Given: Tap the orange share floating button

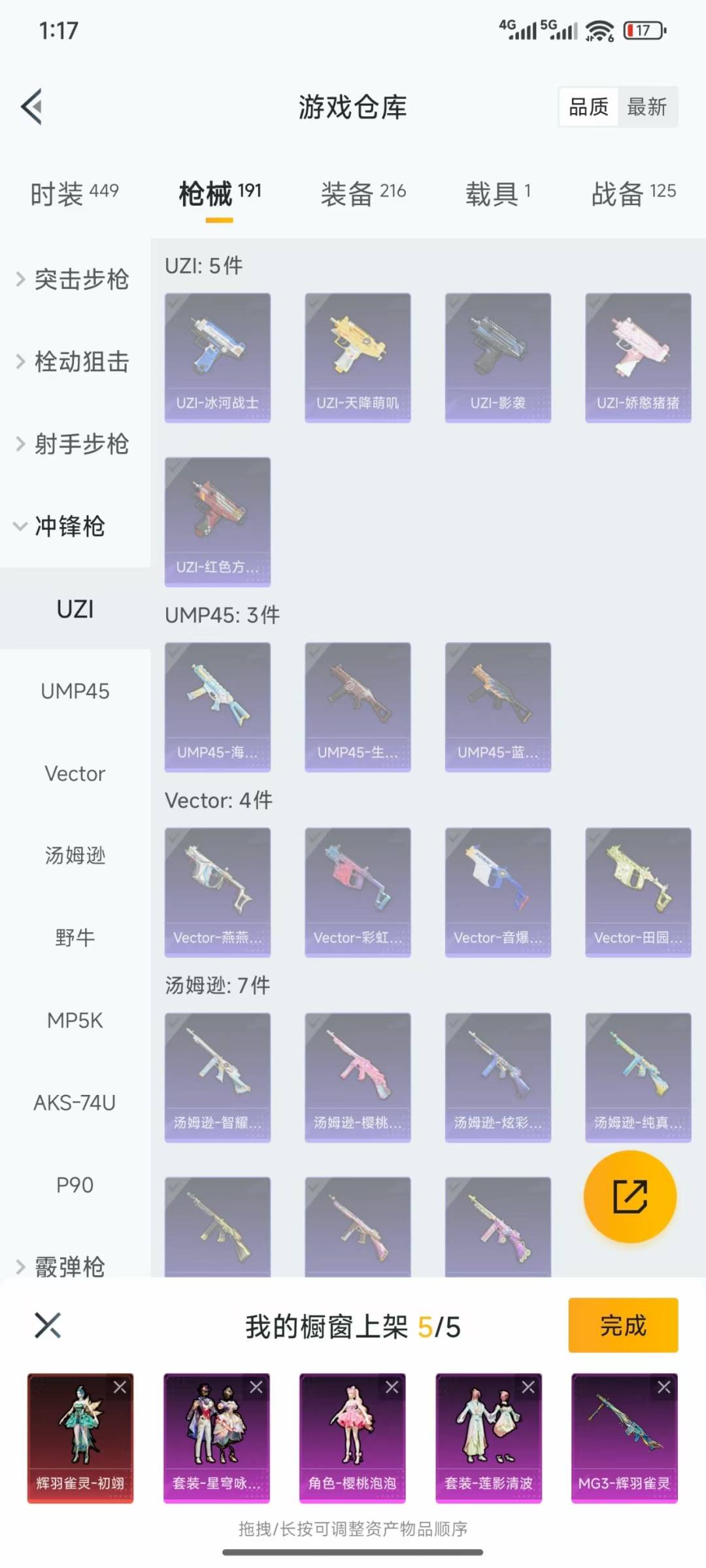Looking at the screenshot, I should click(x=630, y=1196).
